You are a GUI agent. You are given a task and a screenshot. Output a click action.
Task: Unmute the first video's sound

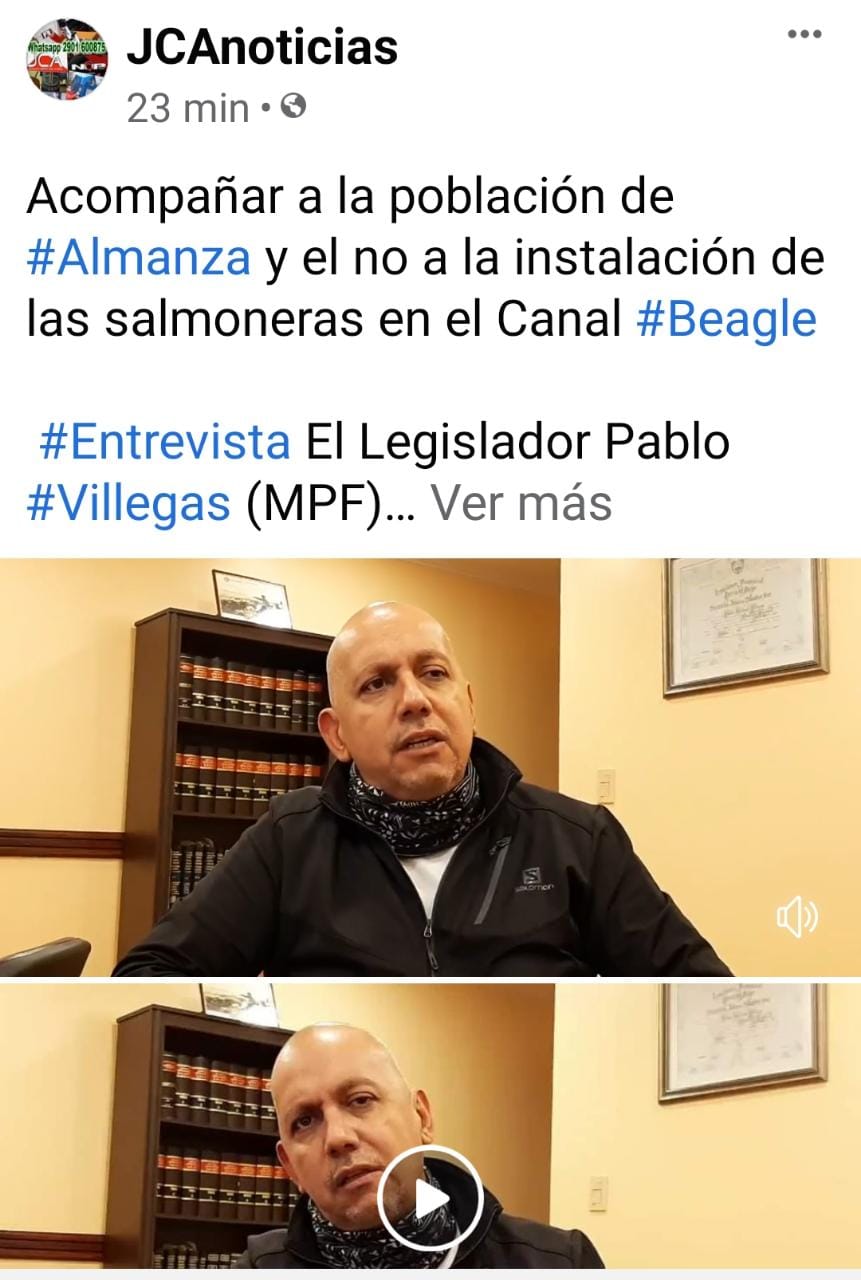pos(797,917)
